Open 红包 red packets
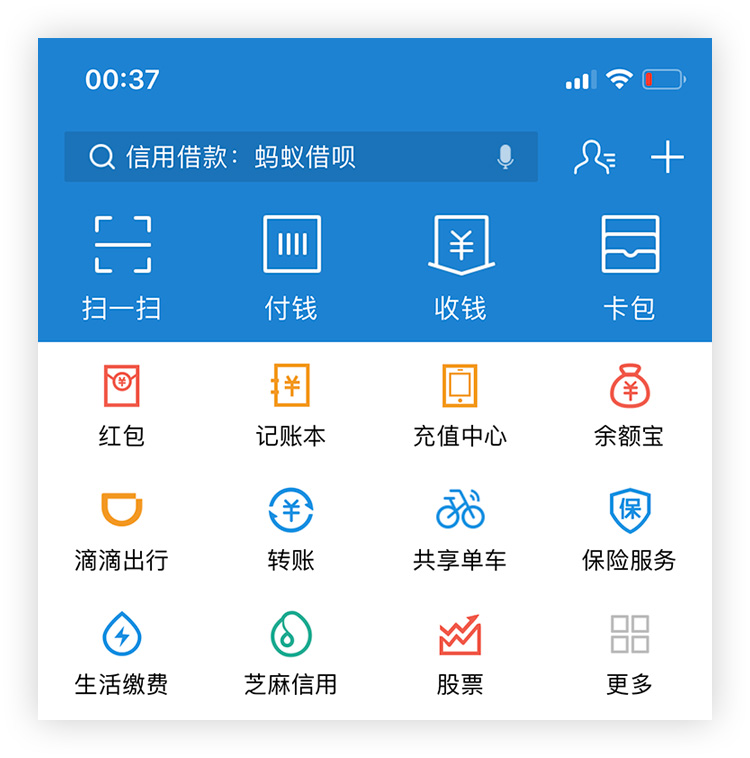750x758 pixels. click(x=122, y=406)
